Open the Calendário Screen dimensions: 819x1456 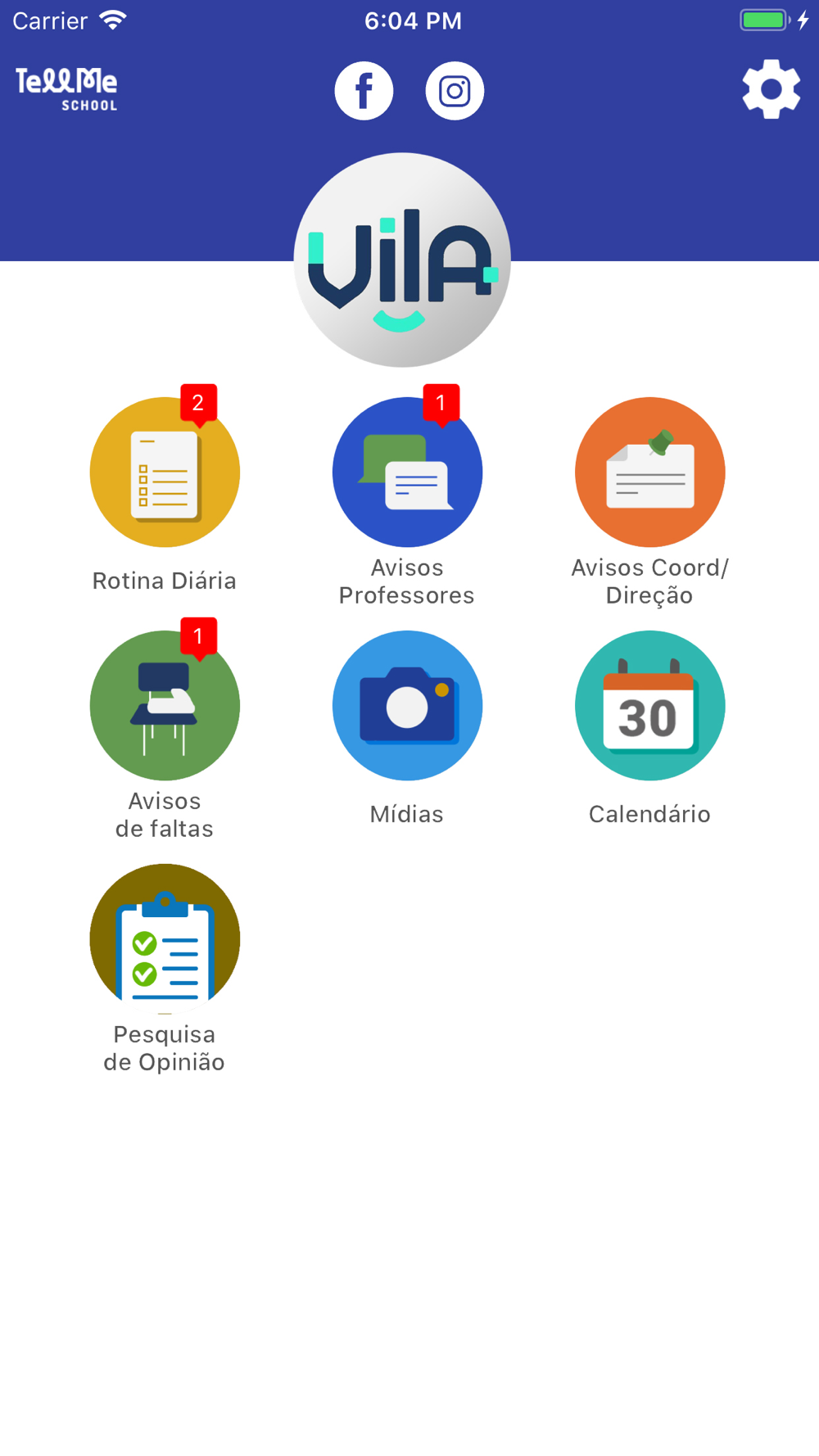point(649,705)
